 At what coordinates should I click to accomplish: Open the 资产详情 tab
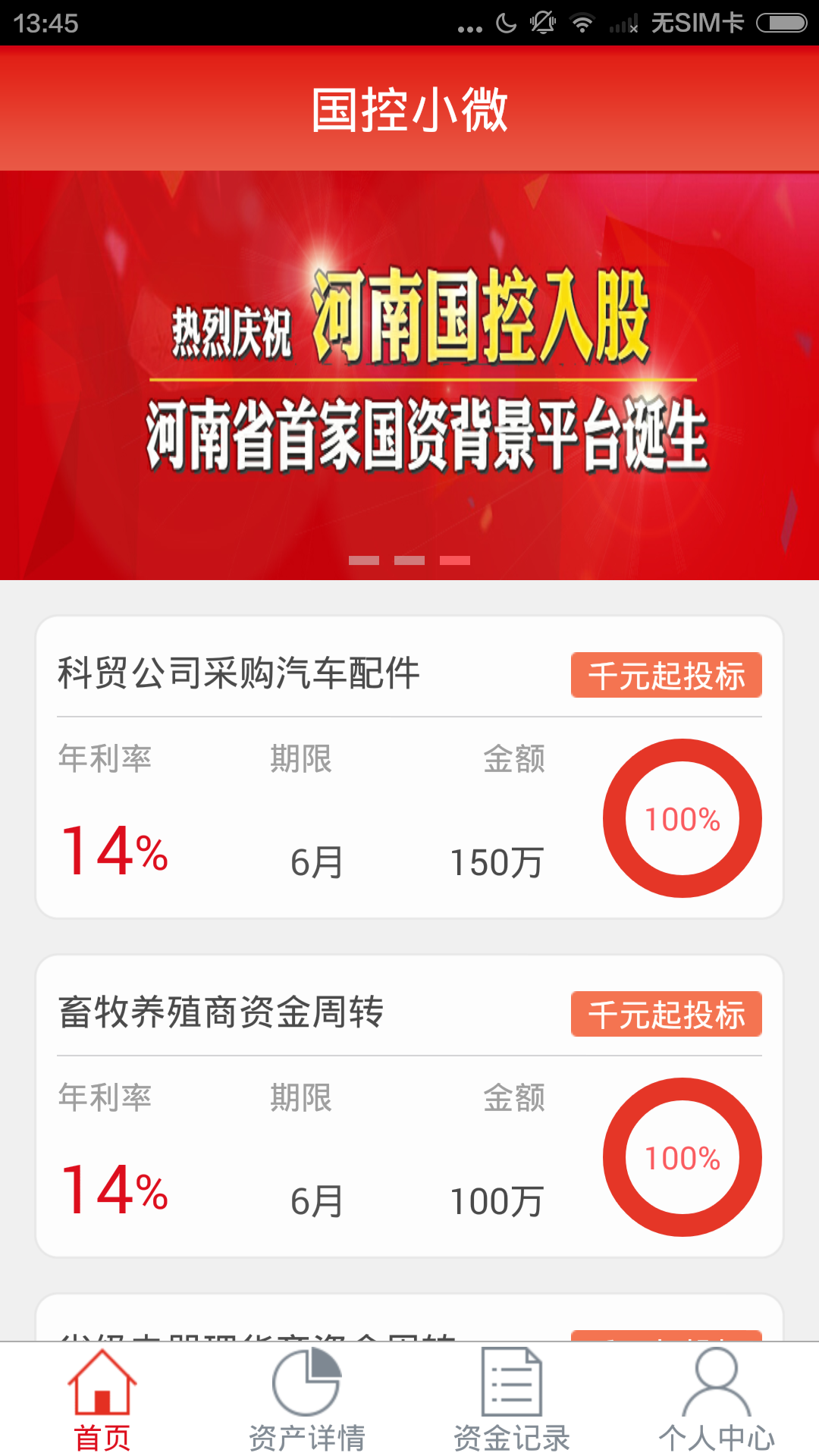(307, 1400)
